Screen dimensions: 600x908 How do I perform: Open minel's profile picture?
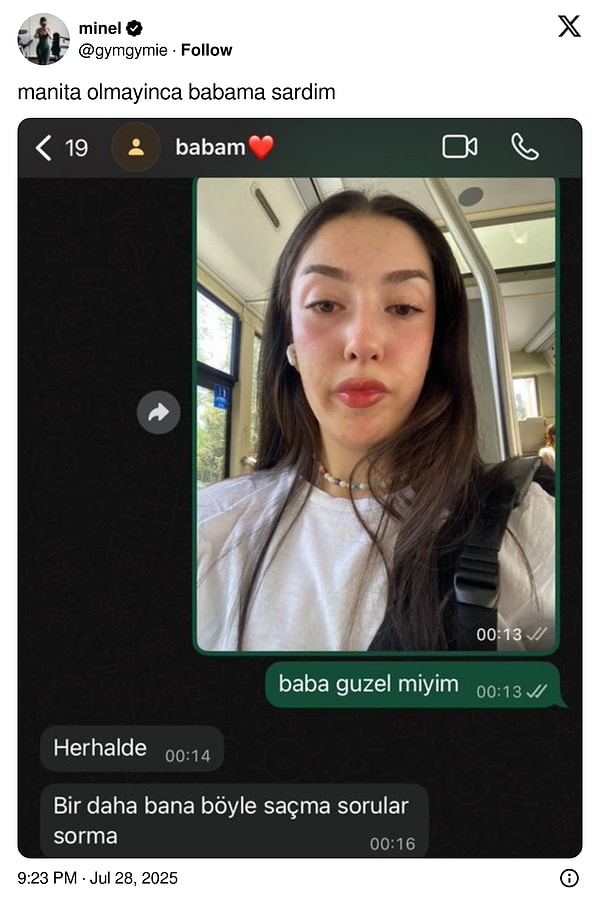click(x=43, y=39)
